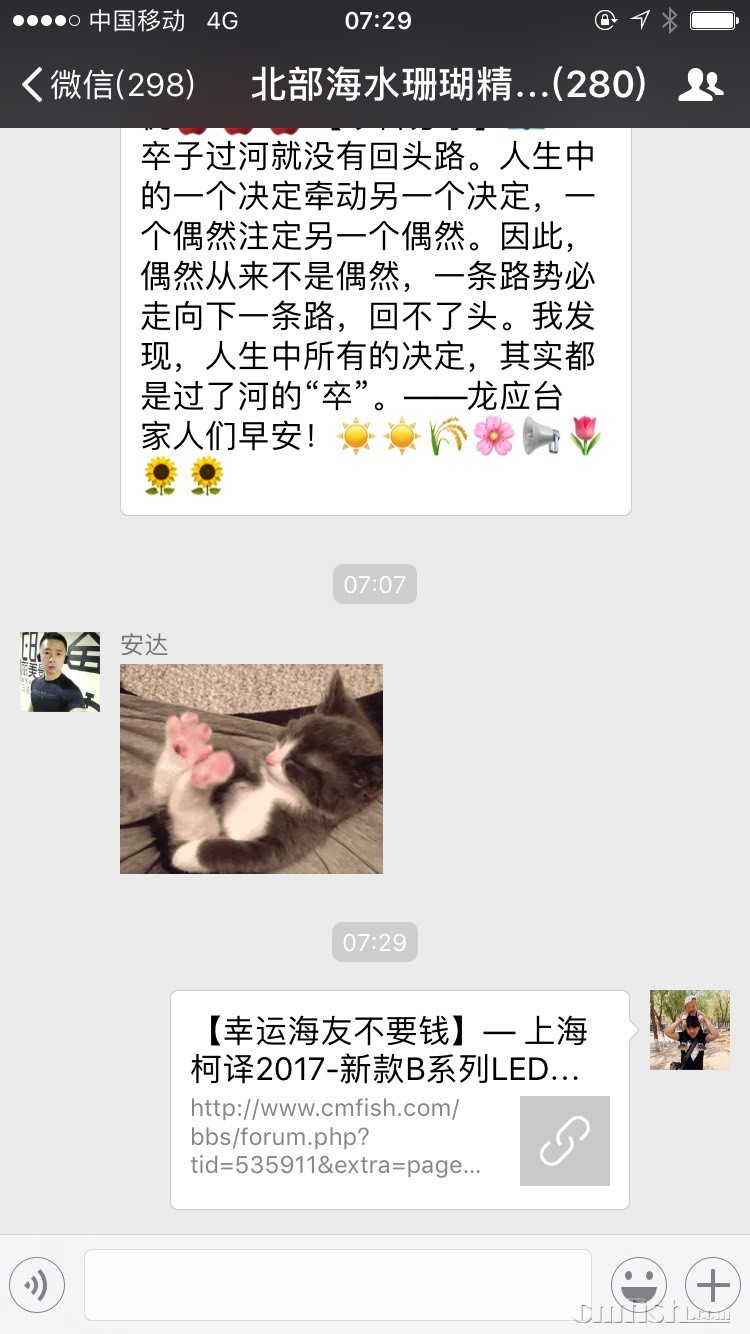Focus the message text field

coord(337,1285)
